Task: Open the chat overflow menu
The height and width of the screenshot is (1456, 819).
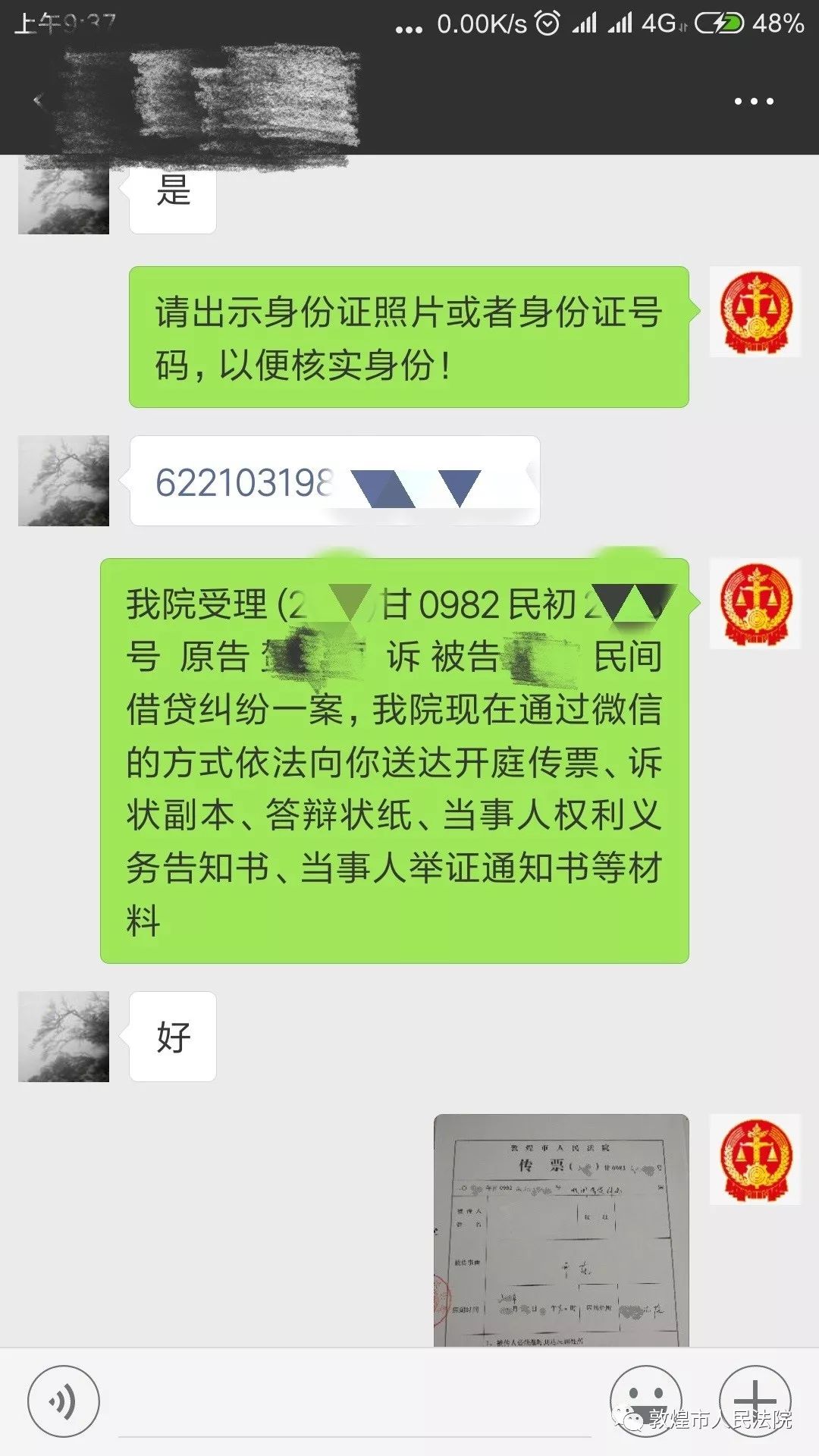Action: (x=754, y=101)
